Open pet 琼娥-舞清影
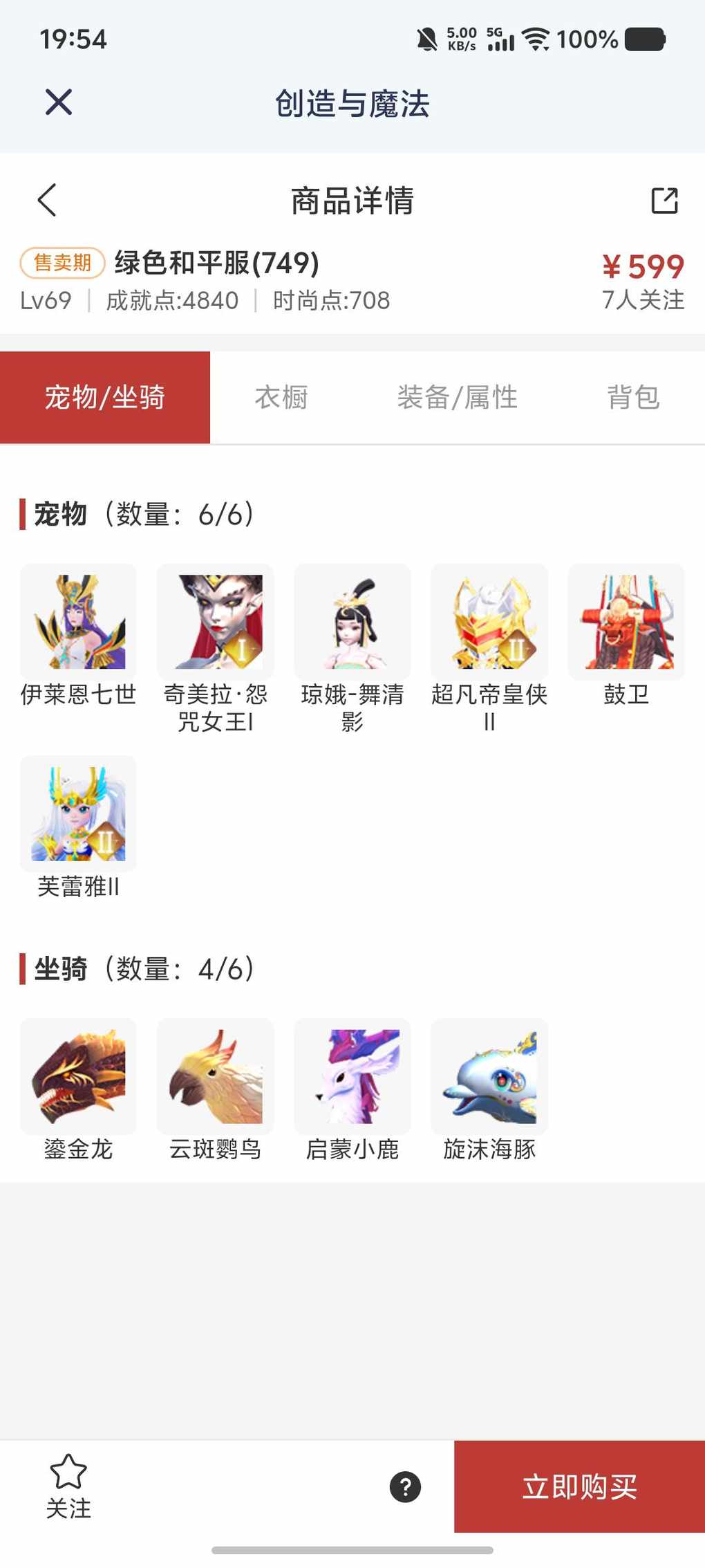705x1568 pixels. click(x=352, y=622)
